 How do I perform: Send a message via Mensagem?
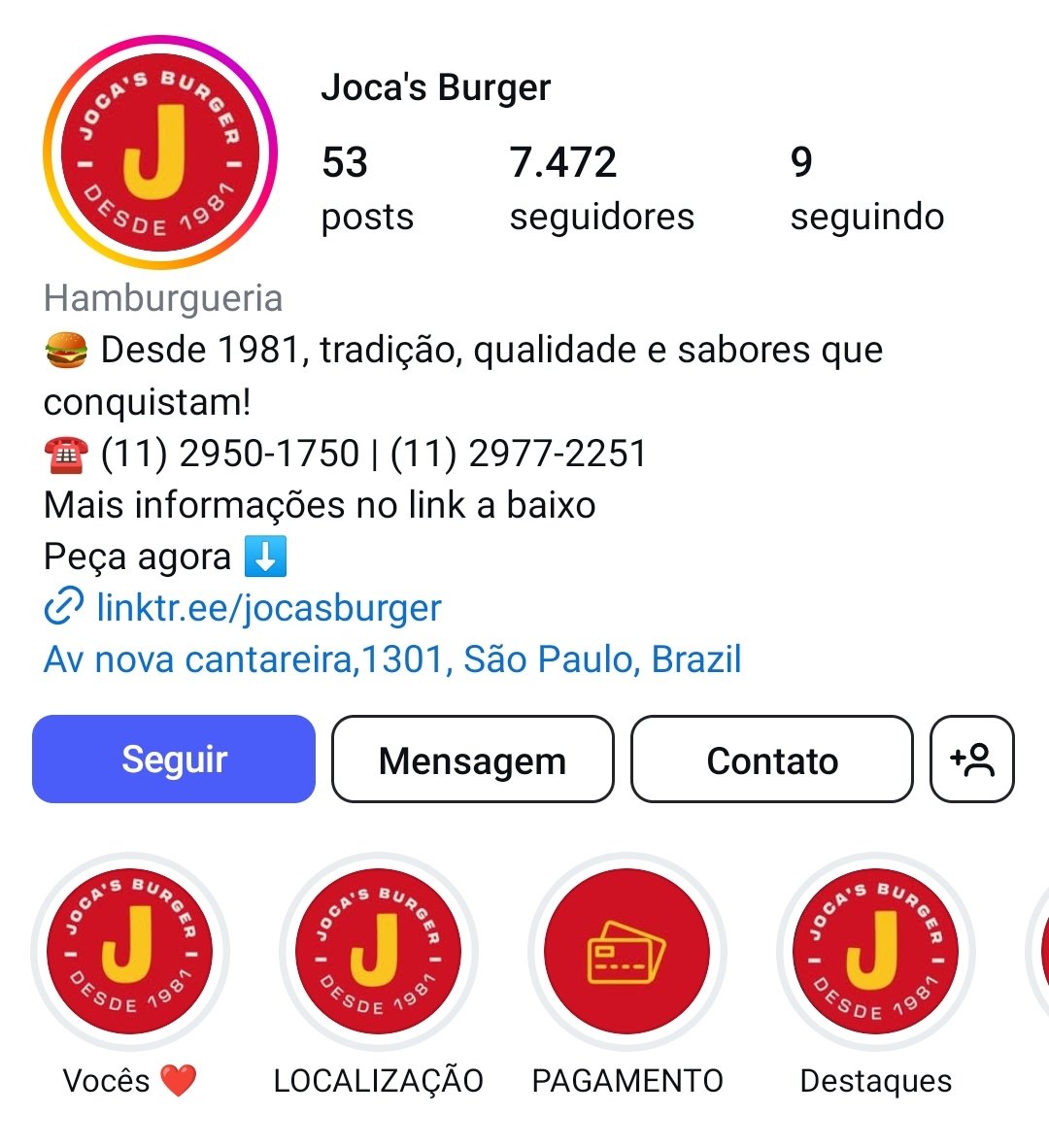pos(472,760)
